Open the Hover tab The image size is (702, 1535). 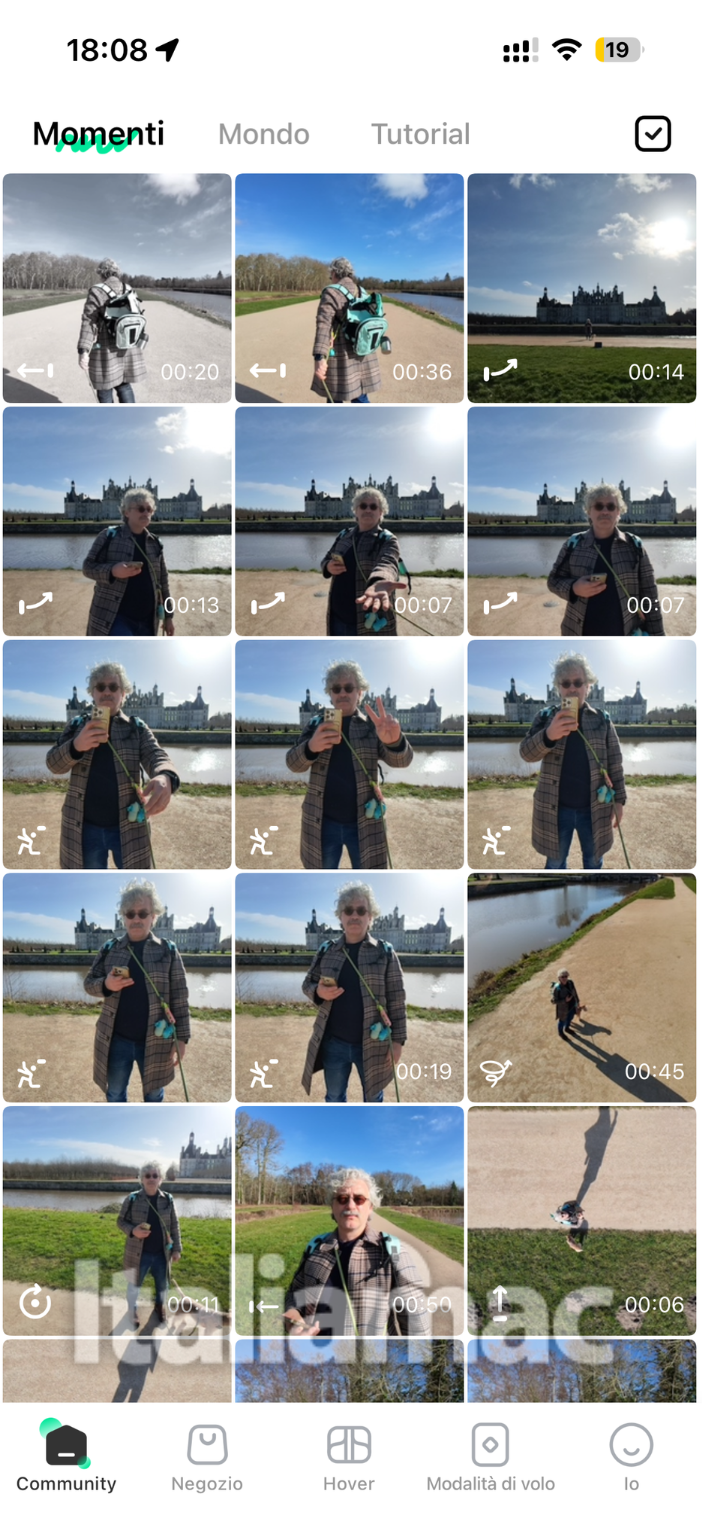pos(349,1458)
